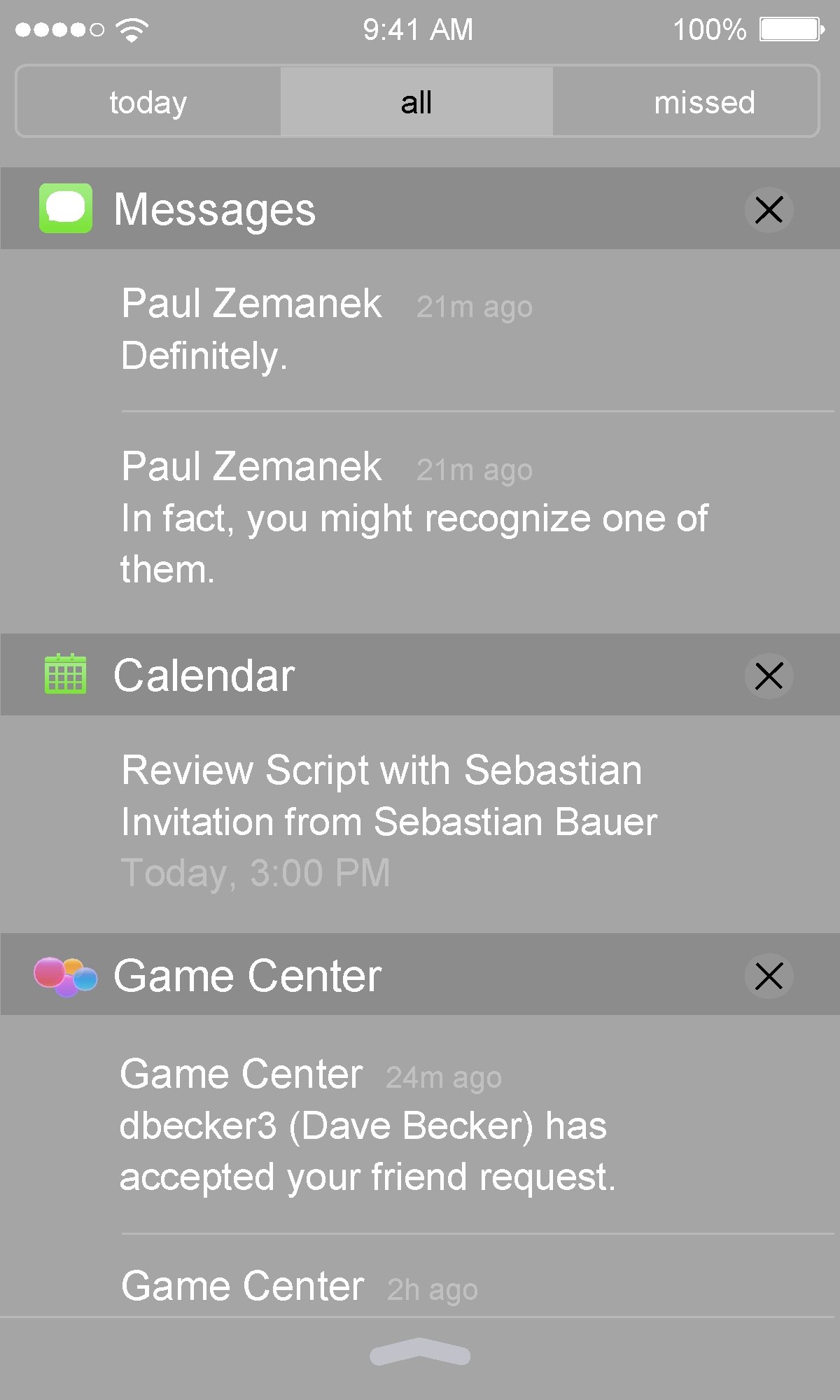This screenshot has height=1400, width=840.
Task: Switch to the missed tab
Action: [703, 102]
